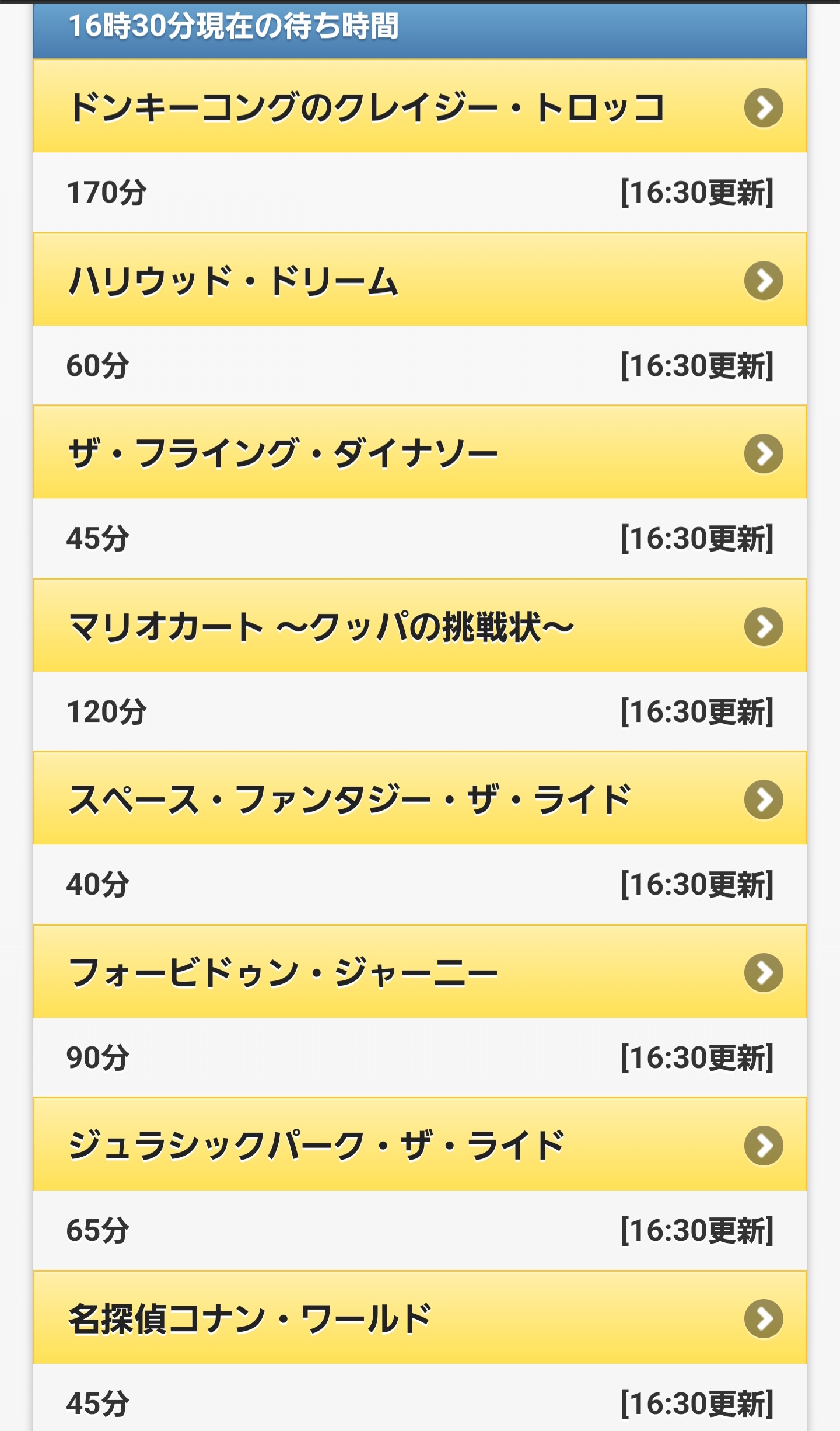Open ジュラシックパーク・ザ・ライド details

pos(420,1144)
